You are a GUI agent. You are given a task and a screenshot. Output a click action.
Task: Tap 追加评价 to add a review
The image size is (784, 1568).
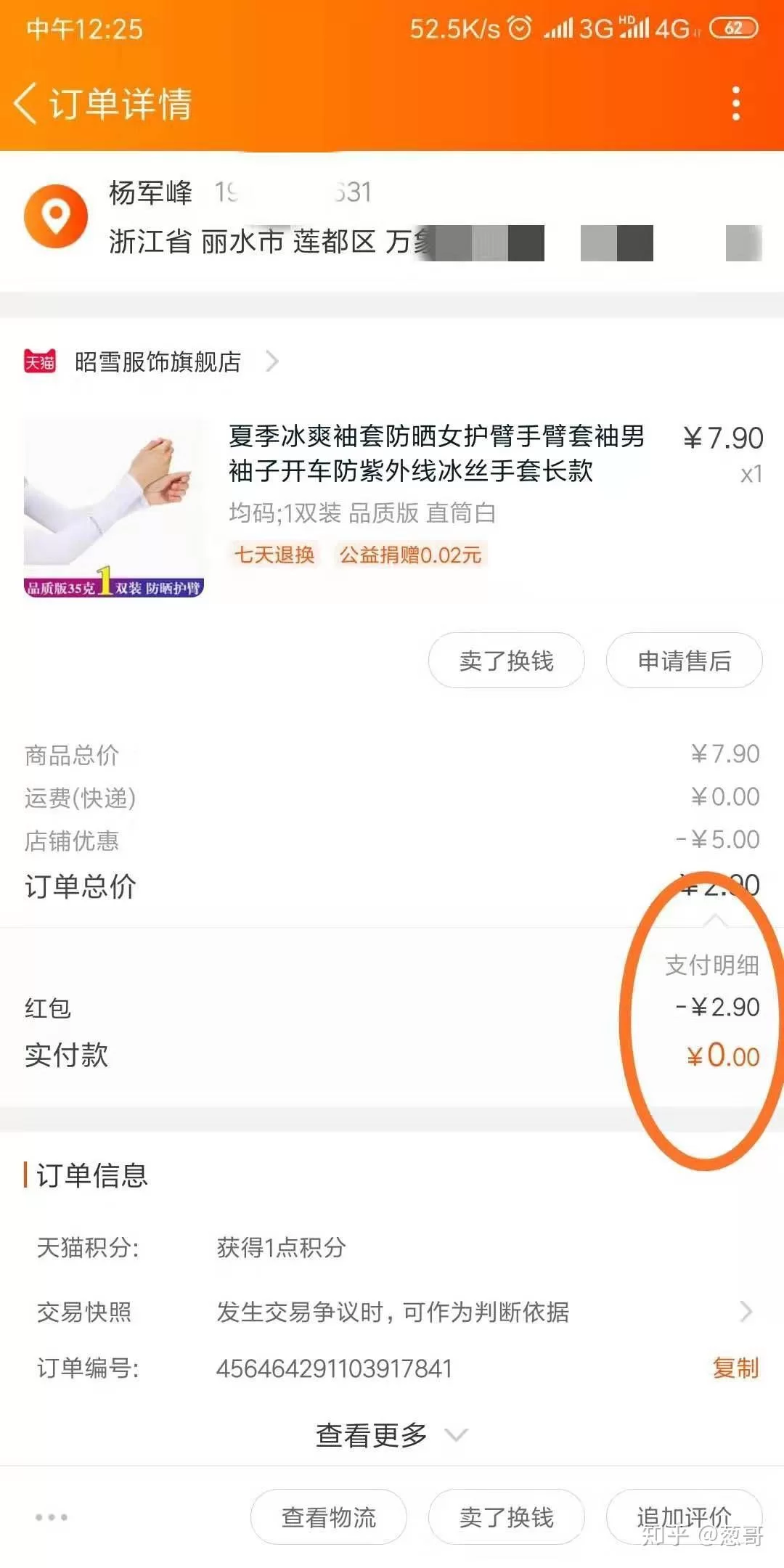(683, 1516)
